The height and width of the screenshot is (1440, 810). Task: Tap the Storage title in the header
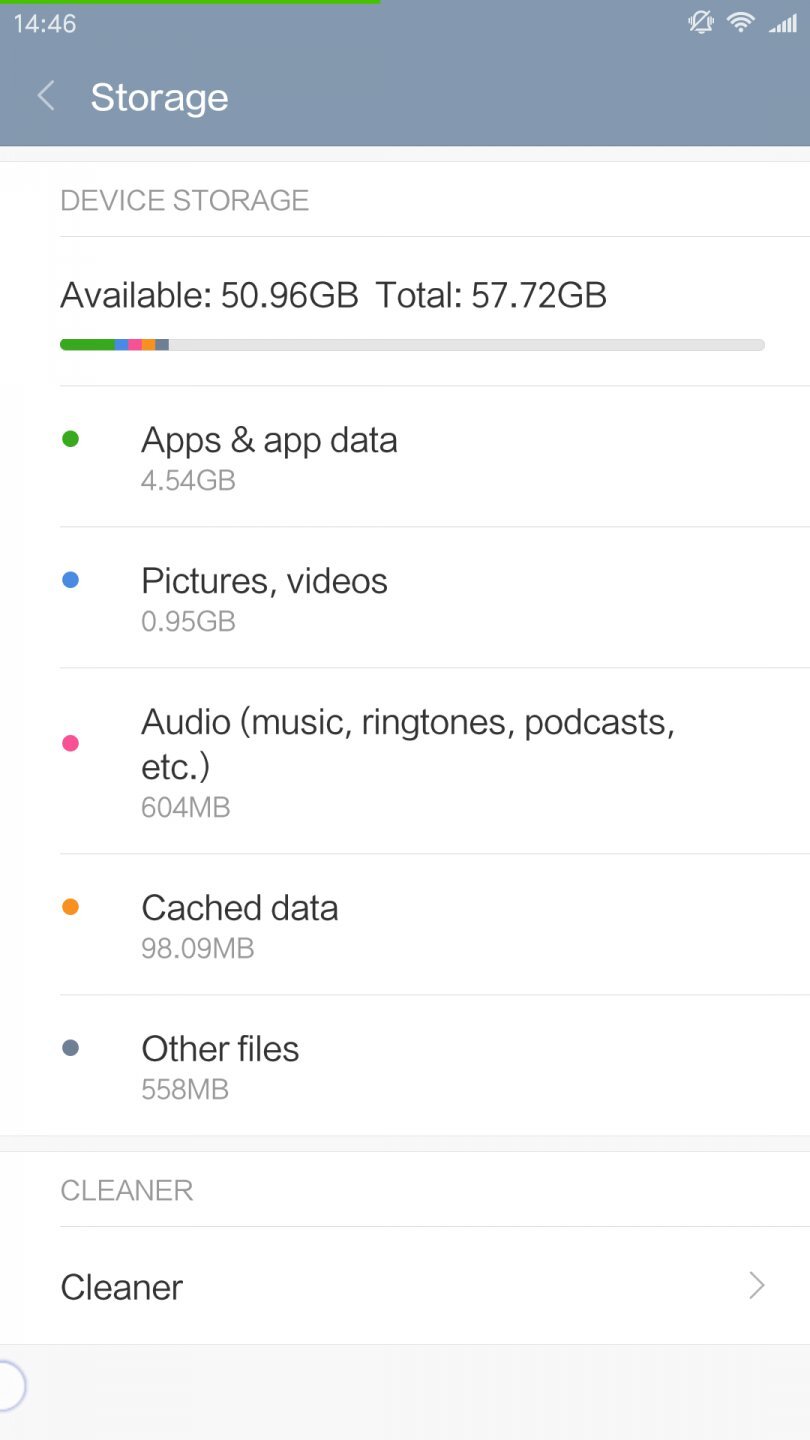tap(160, 96)
